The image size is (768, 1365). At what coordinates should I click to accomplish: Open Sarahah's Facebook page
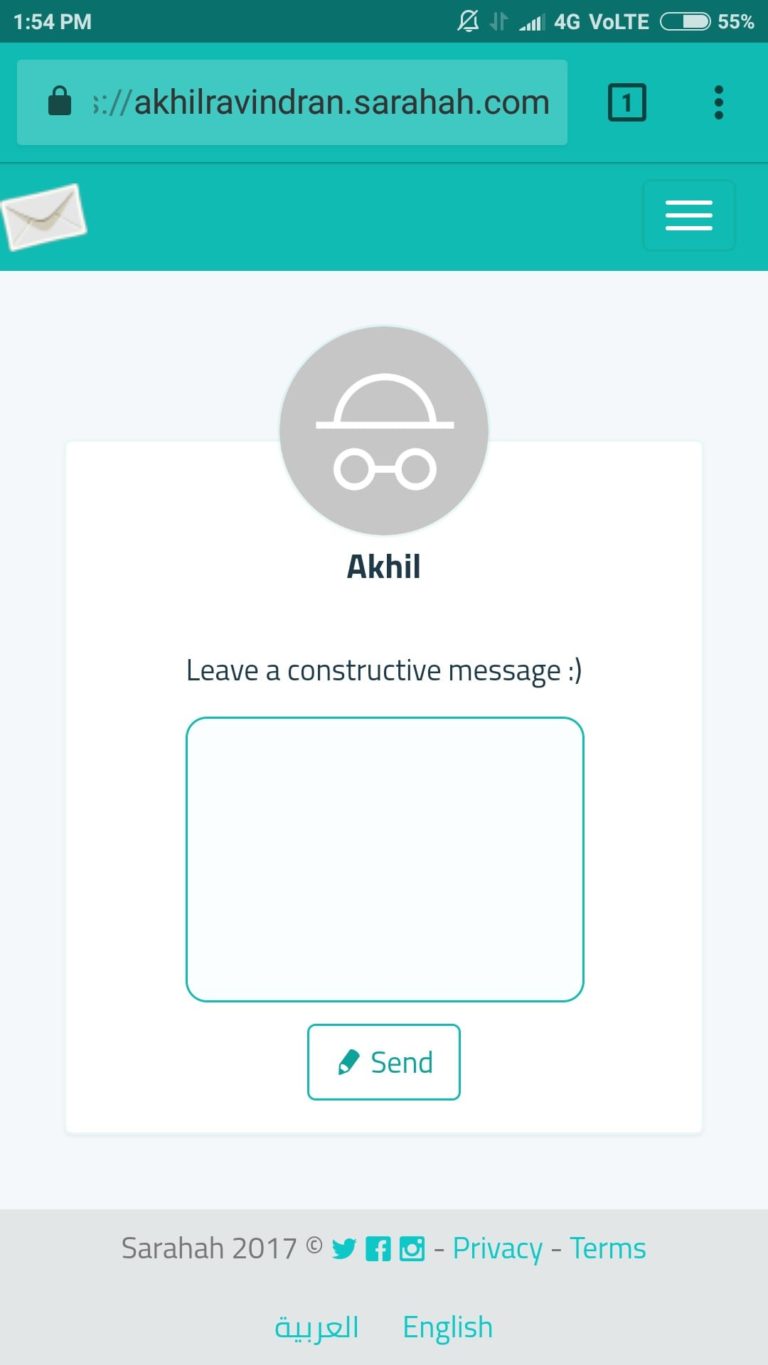tap(378, 1249)
